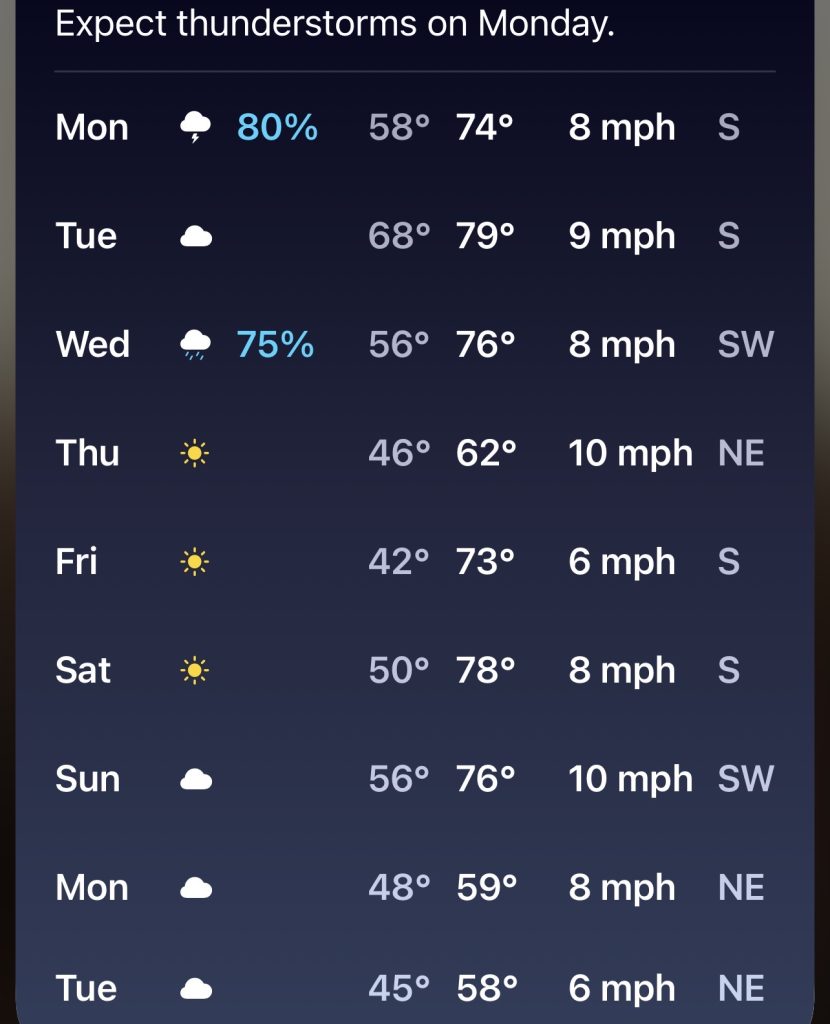Open Monday forecast with 59° high
Viewport: 830px width, 1024px height.
click(414, 888)
